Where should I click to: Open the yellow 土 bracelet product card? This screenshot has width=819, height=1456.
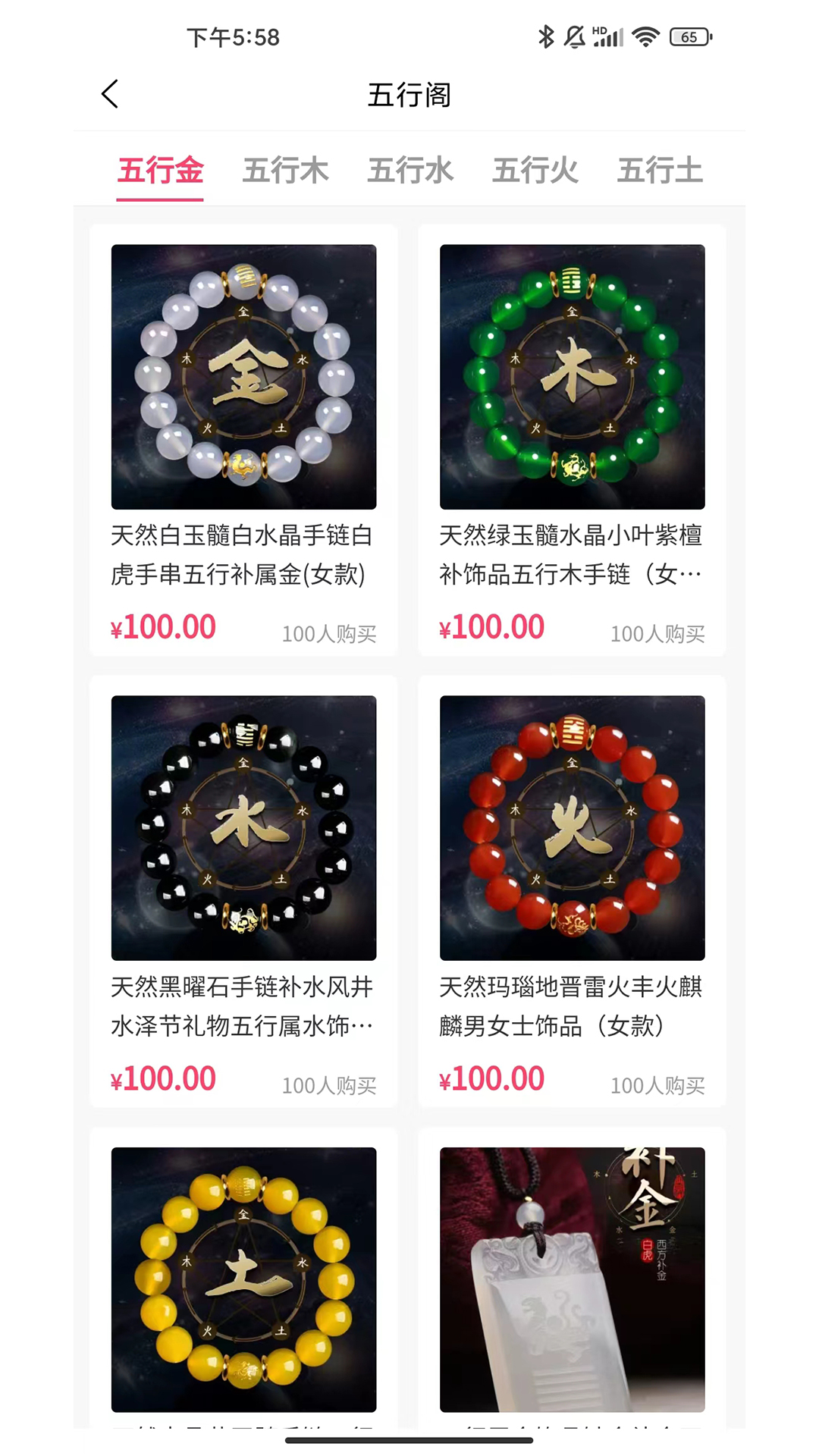(x=243, y=1279)
